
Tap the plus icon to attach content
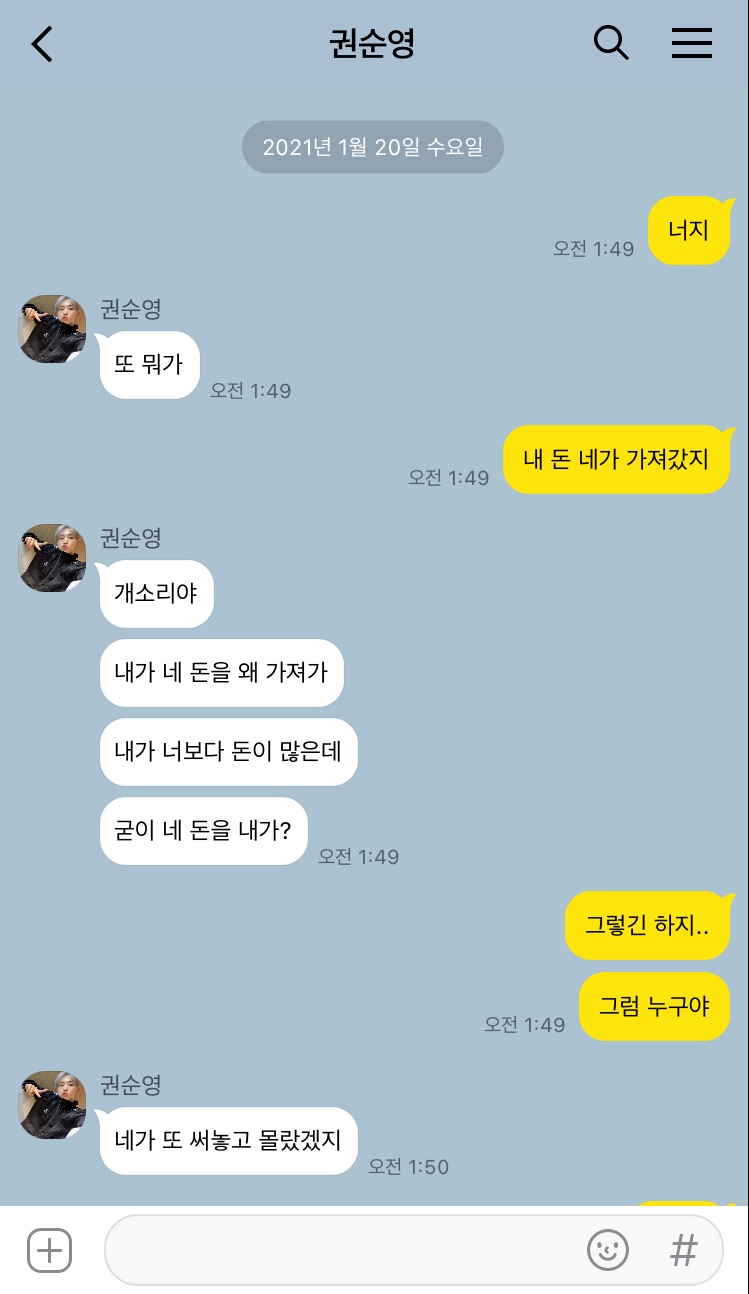click(48, 1250)
